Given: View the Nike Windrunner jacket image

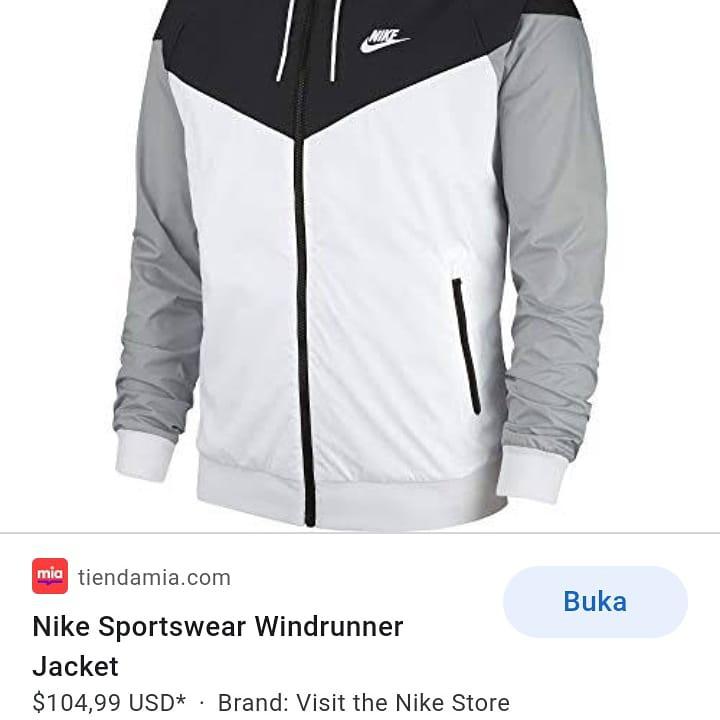Looking at the screenshot, I should tap(360, 265).
